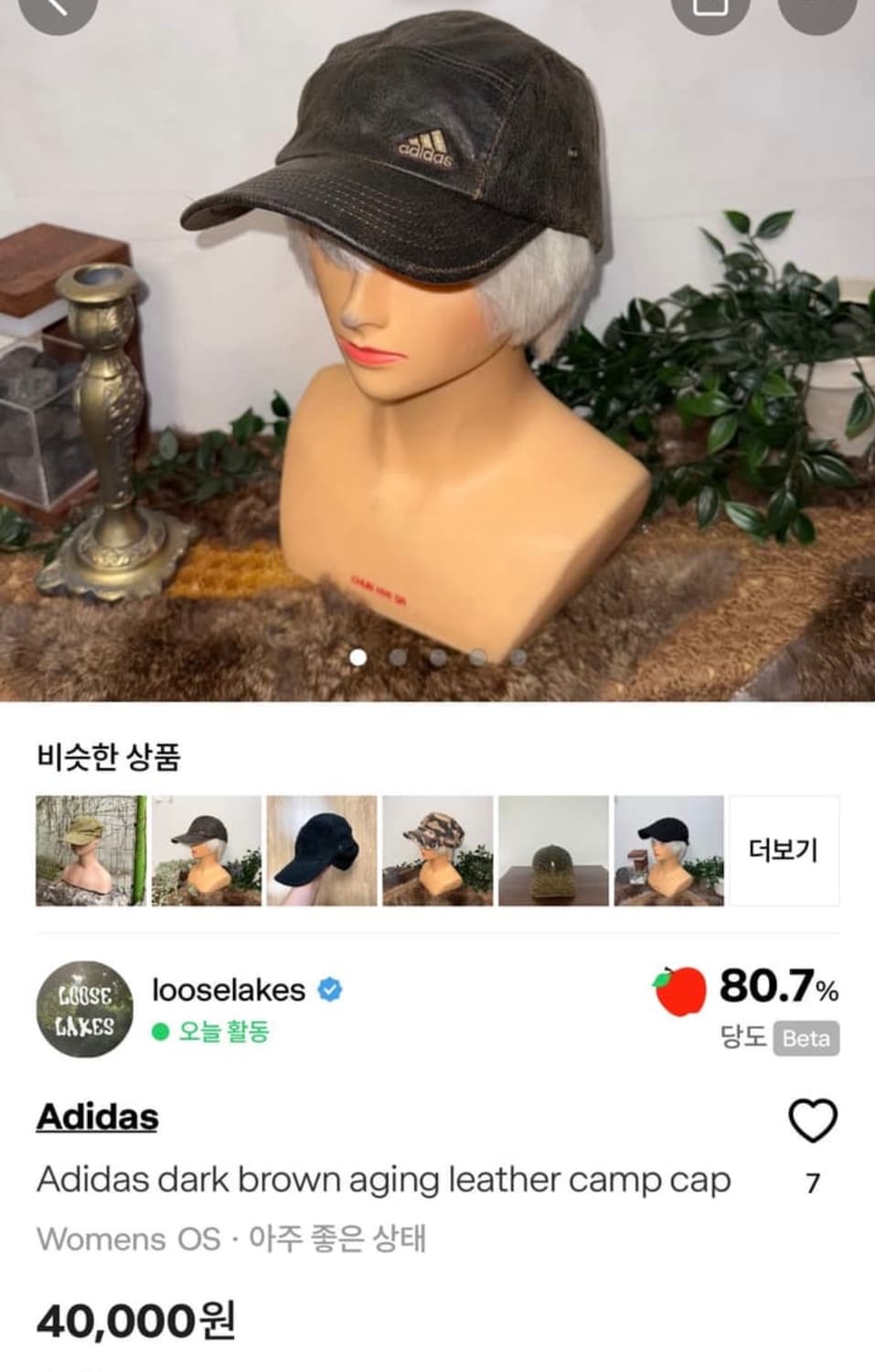Tap the blue verified badge next to looselakes

point(328,991)
